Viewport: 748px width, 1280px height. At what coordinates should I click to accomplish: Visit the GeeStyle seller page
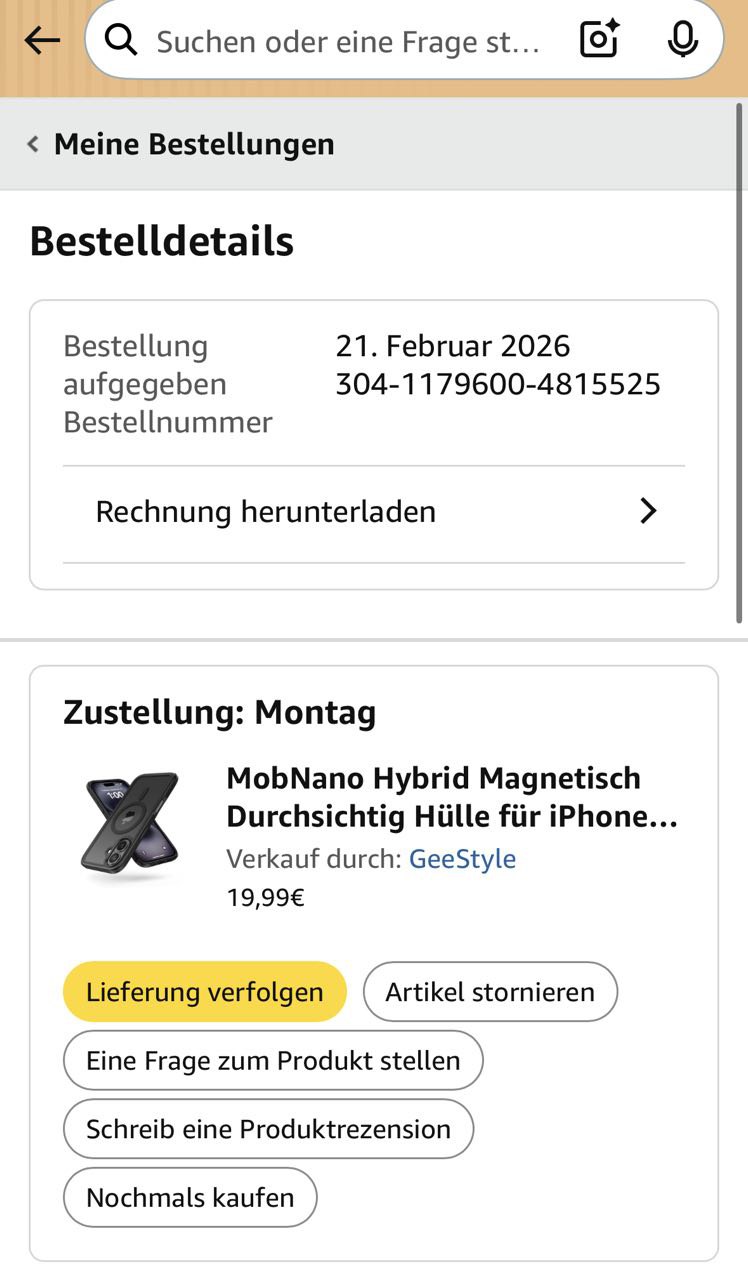click(462, 859)
